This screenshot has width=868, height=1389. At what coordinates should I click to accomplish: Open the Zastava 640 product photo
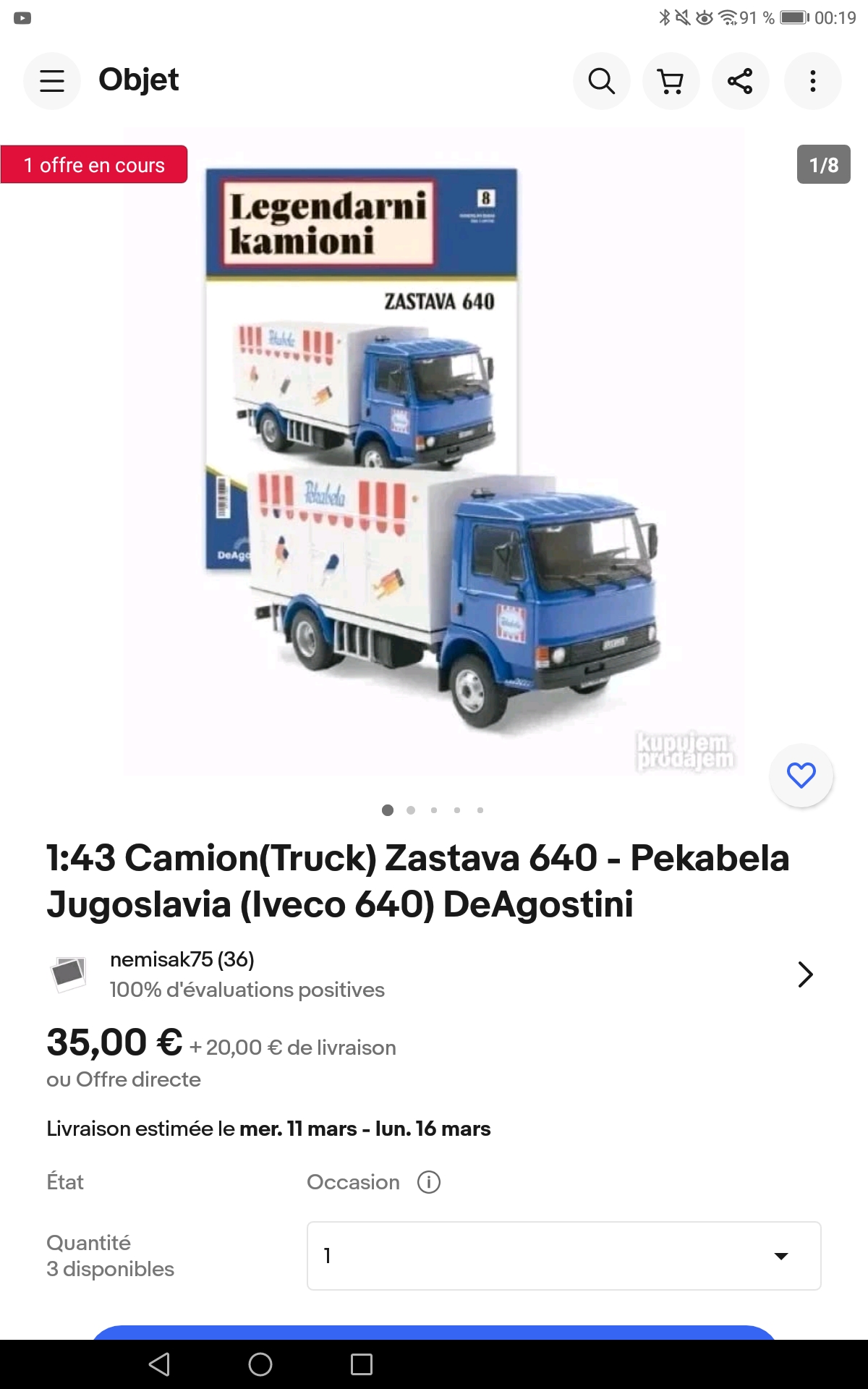point(434,452)
